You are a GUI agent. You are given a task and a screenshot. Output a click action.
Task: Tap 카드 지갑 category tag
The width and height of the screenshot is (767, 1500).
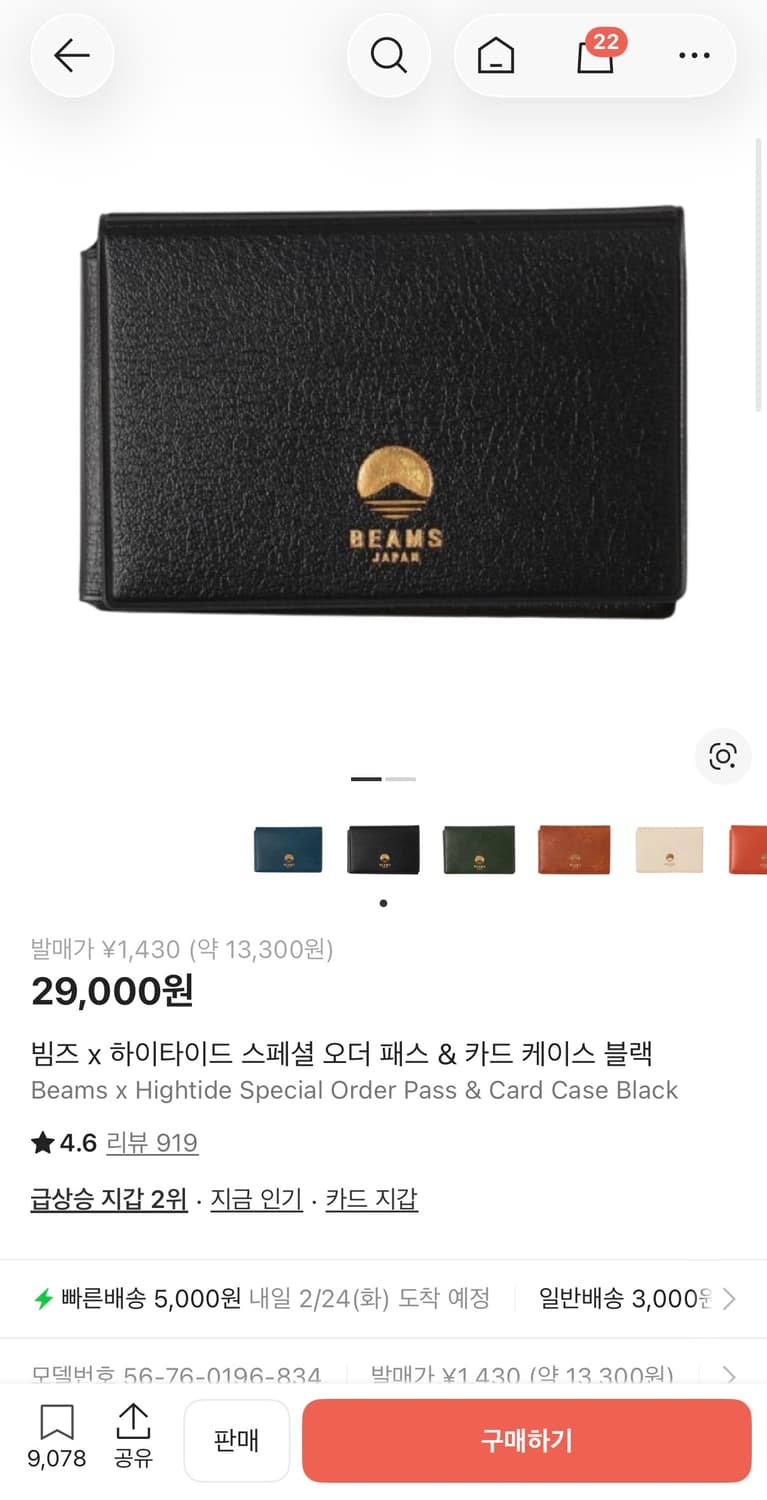(371, 1198)
